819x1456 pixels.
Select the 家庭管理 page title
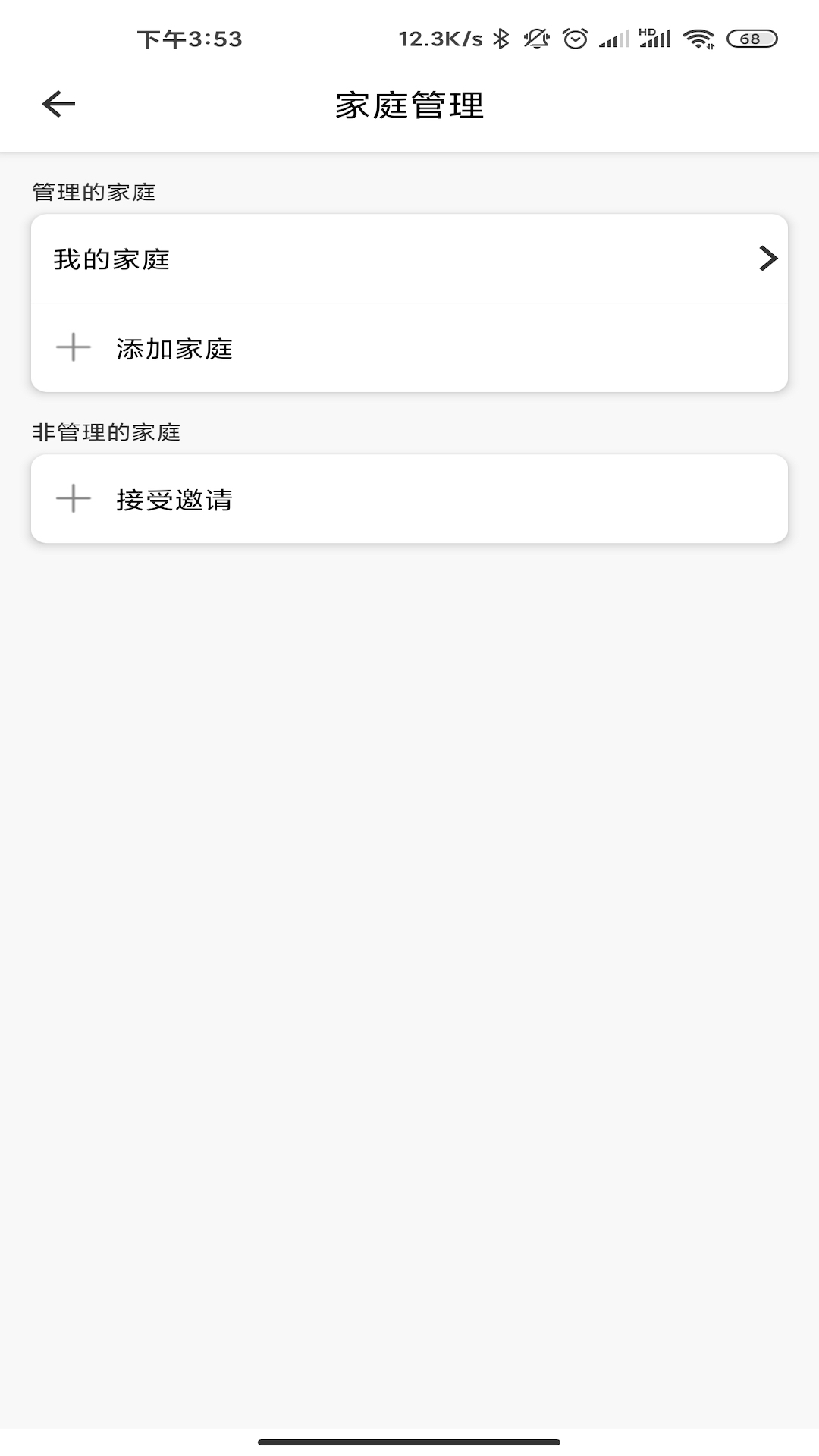click(409, 104)
